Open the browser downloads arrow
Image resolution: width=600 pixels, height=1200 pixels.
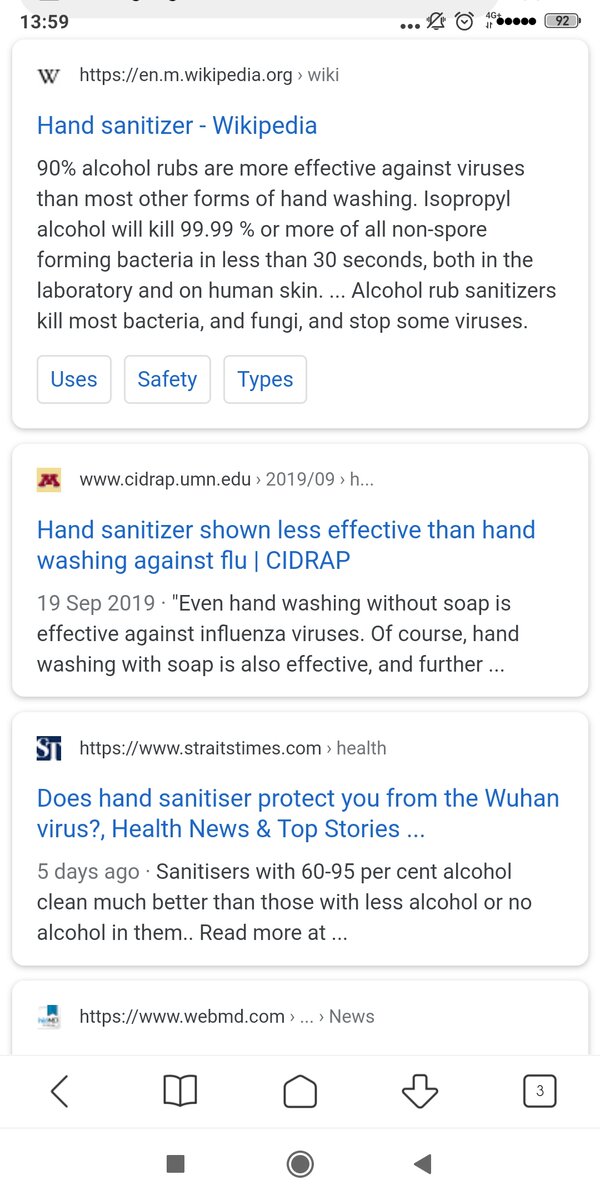tap(420, 1091)
